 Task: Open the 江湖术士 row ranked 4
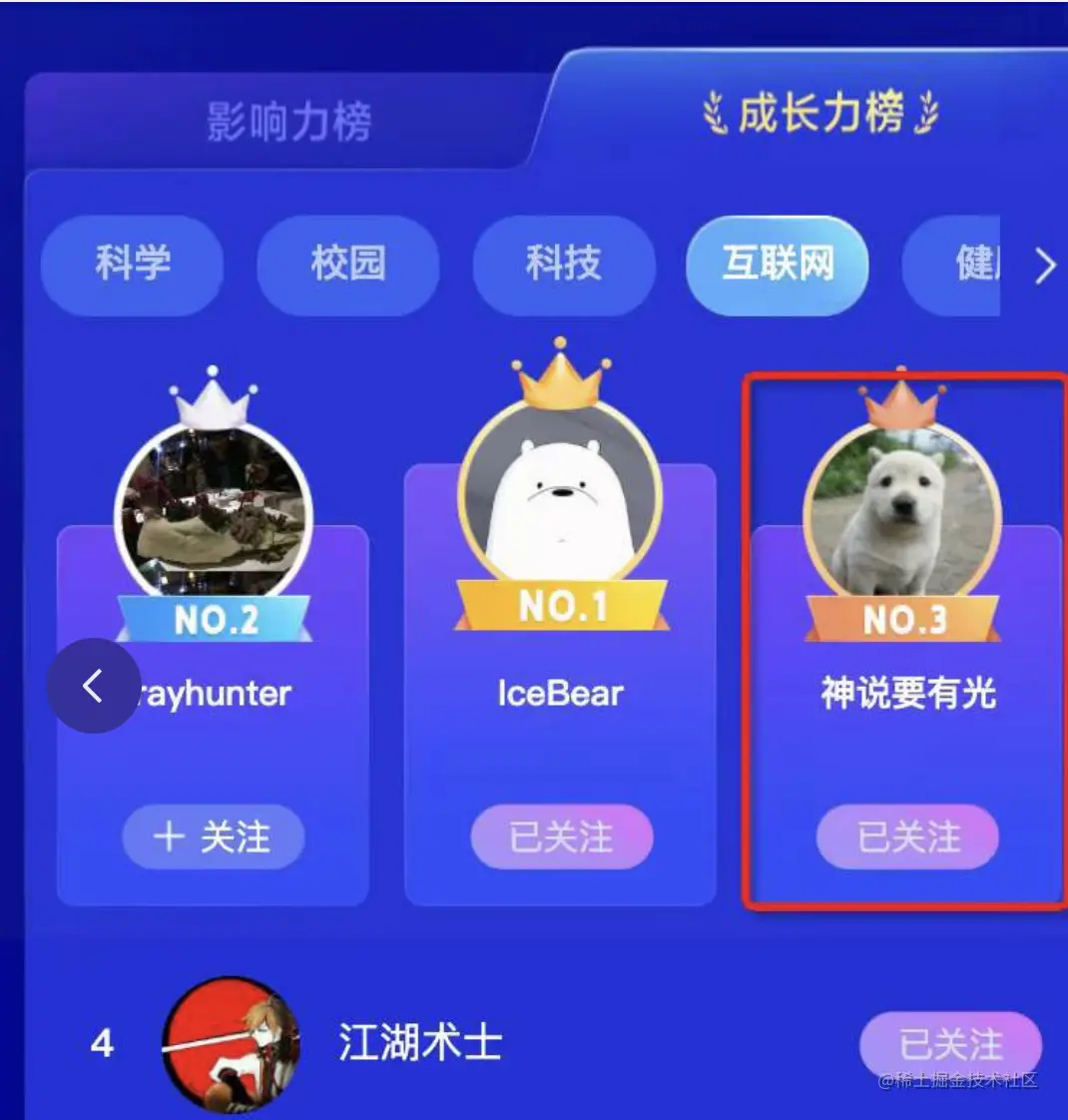pyautogui.click(x=419, y=1044)
